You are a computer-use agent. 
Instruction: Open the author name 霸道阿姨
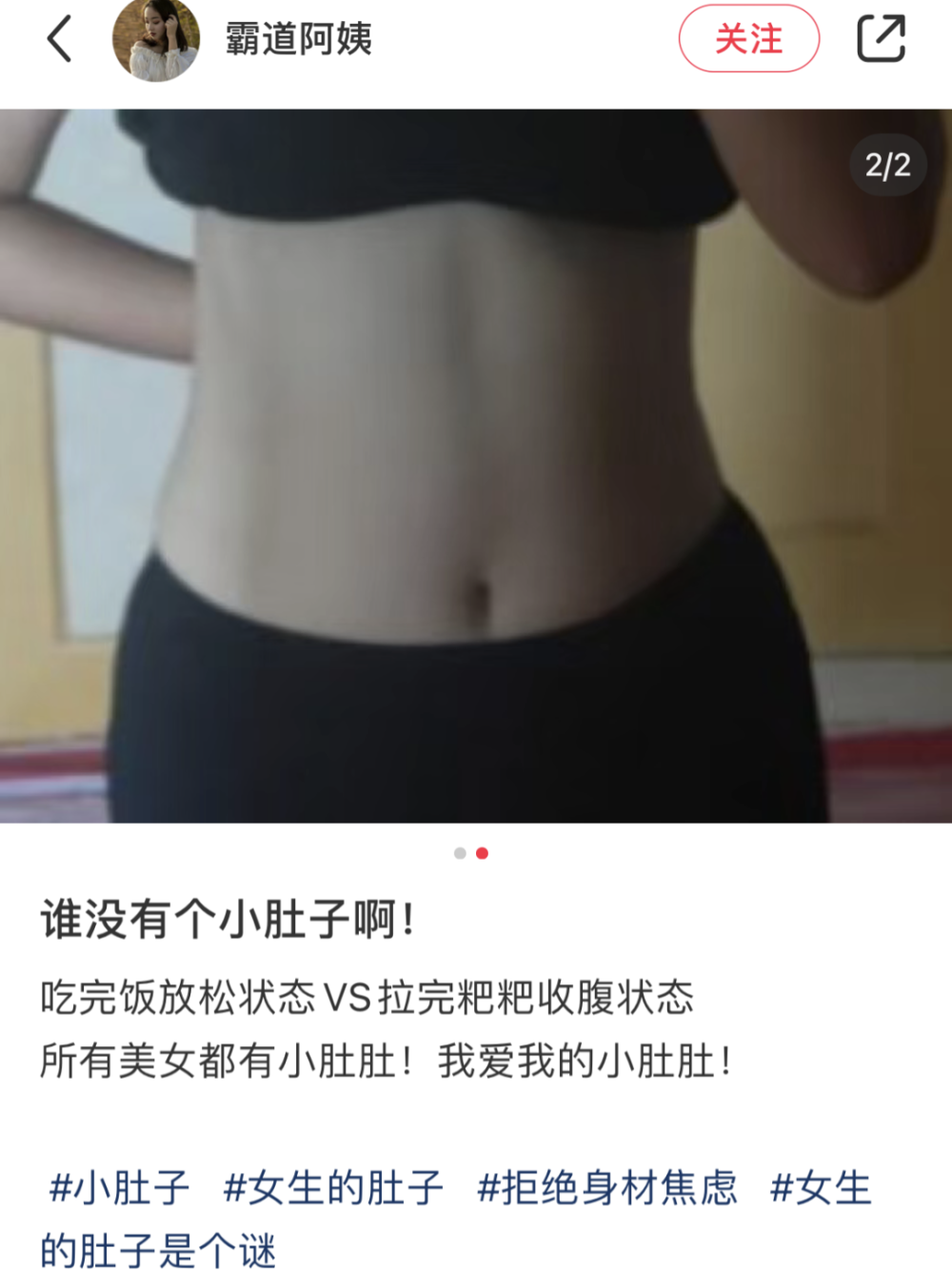298,39
